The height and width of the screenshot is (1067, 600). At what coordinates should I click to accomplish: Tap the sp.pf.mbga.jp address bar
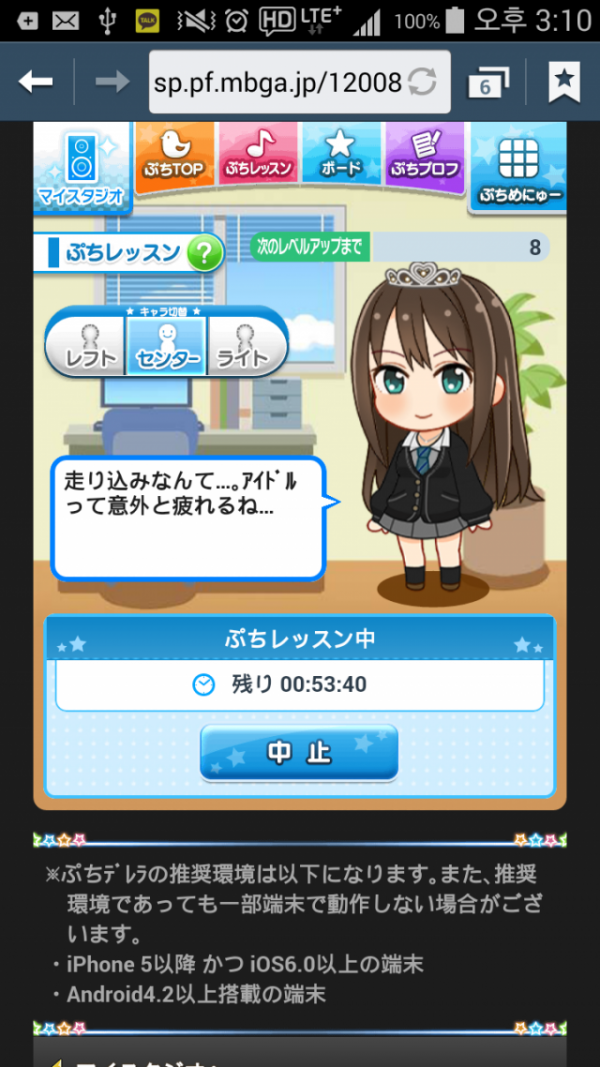pos(277,82)
